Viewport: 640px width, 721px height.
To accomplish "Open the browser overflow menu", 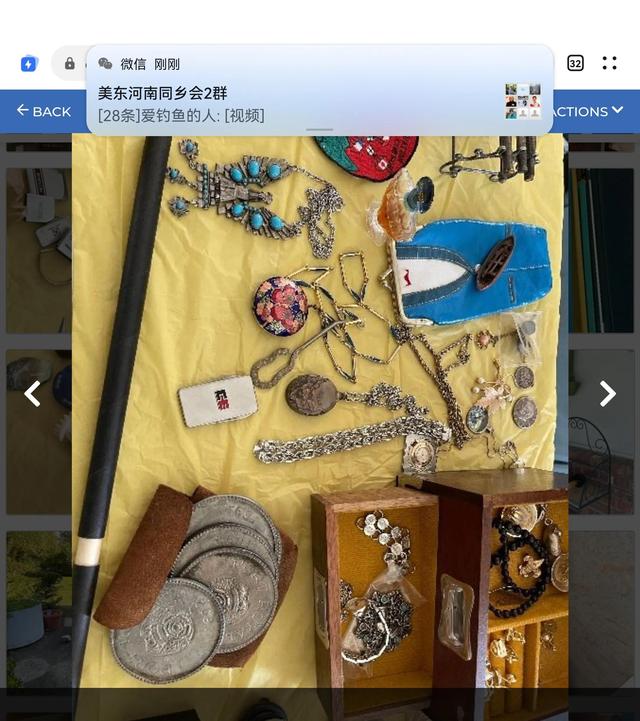I will click(x=610, y=63).
